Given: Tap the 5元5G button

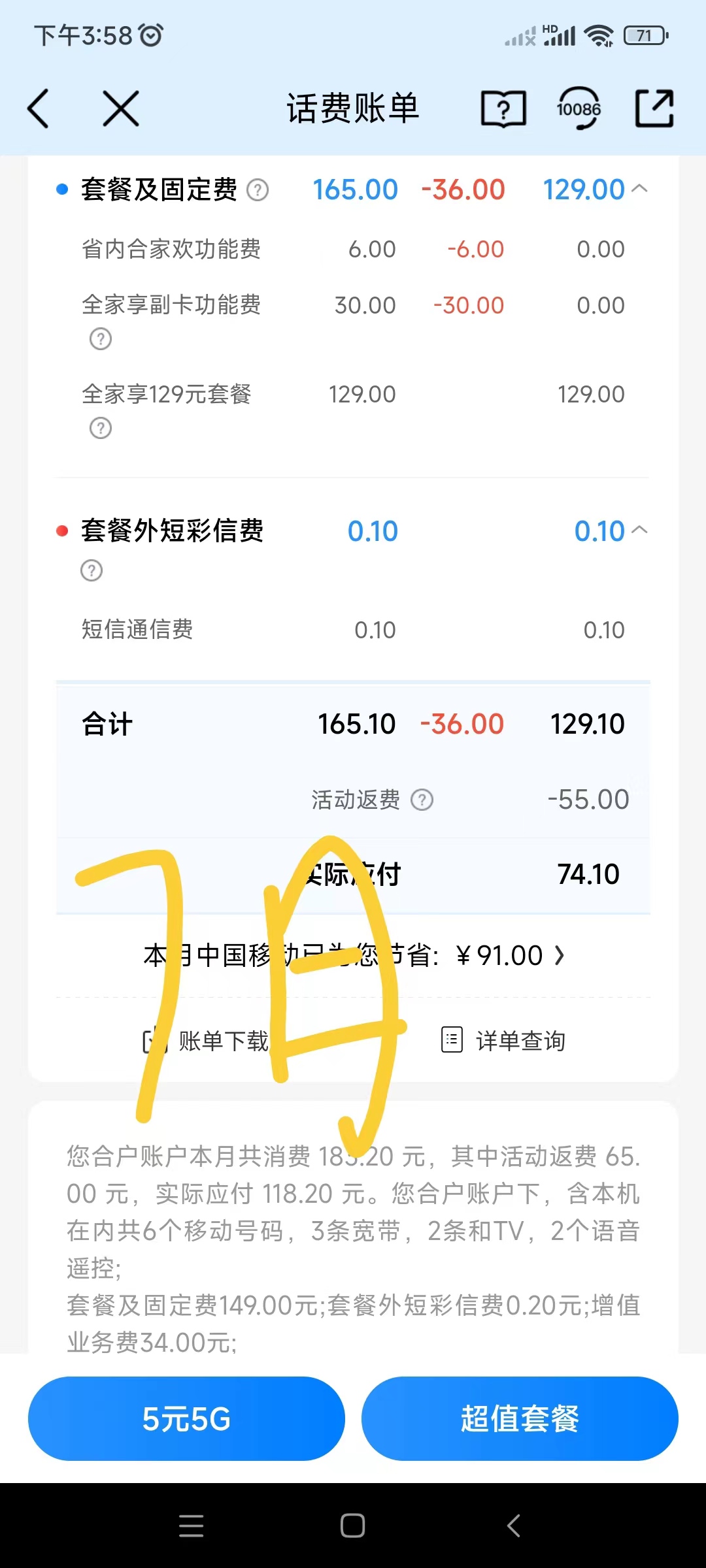Looking at the screenshot, I should pyautogui.click(x=186, y=1418).
